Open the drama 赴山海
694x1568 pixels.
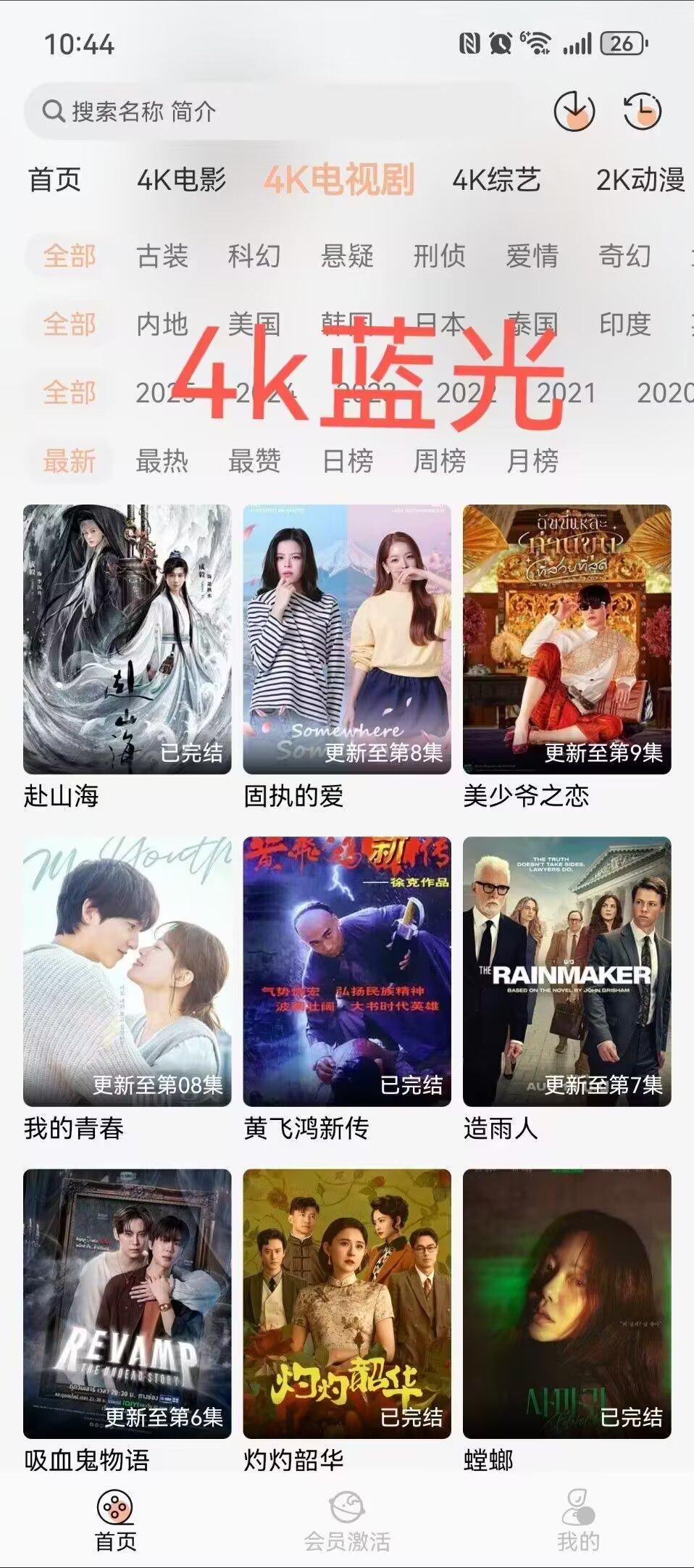click(127, 639)
